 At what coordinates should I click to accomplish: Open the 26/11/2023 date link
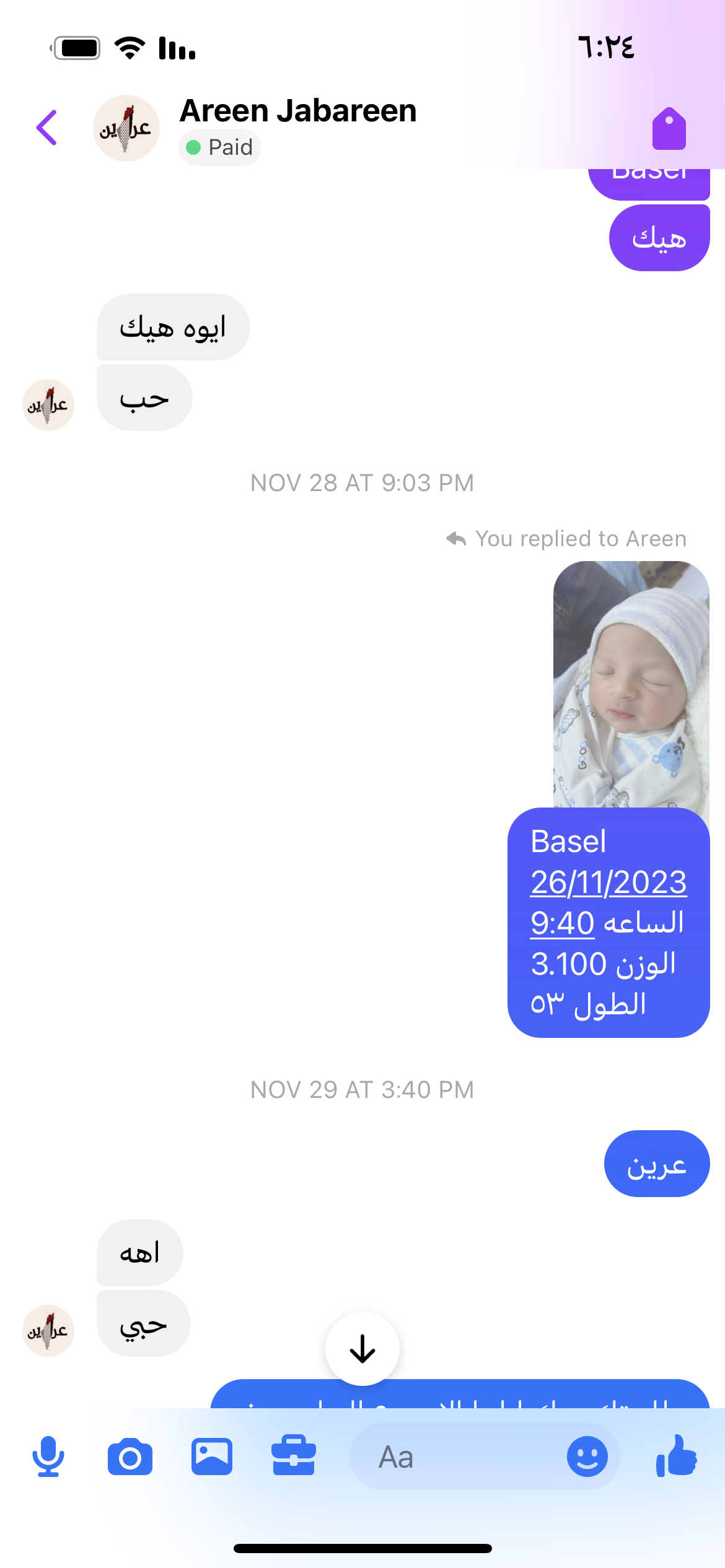click(608, 882)
